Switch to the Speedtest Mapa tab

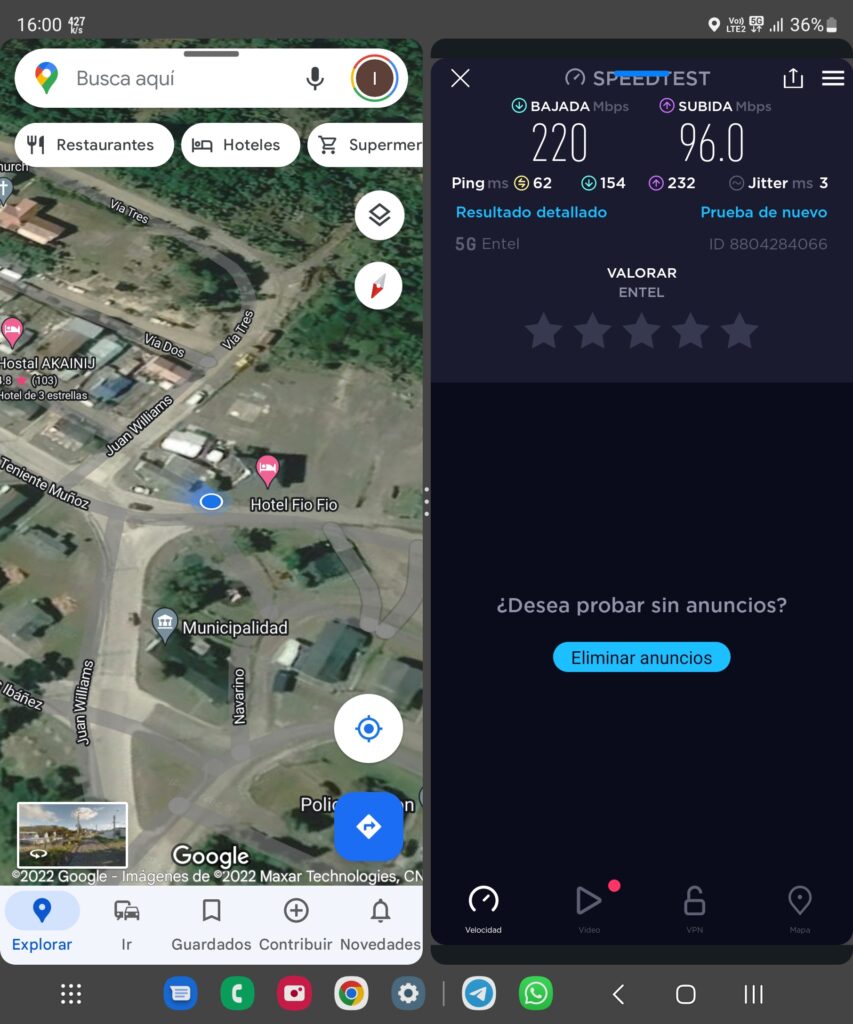click(799, 908)
